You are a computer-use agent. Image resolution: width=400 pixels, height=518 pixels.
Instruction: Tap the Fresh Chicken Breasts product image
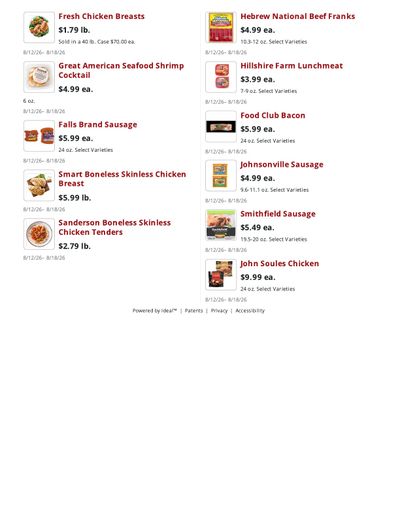pos(39,27)
